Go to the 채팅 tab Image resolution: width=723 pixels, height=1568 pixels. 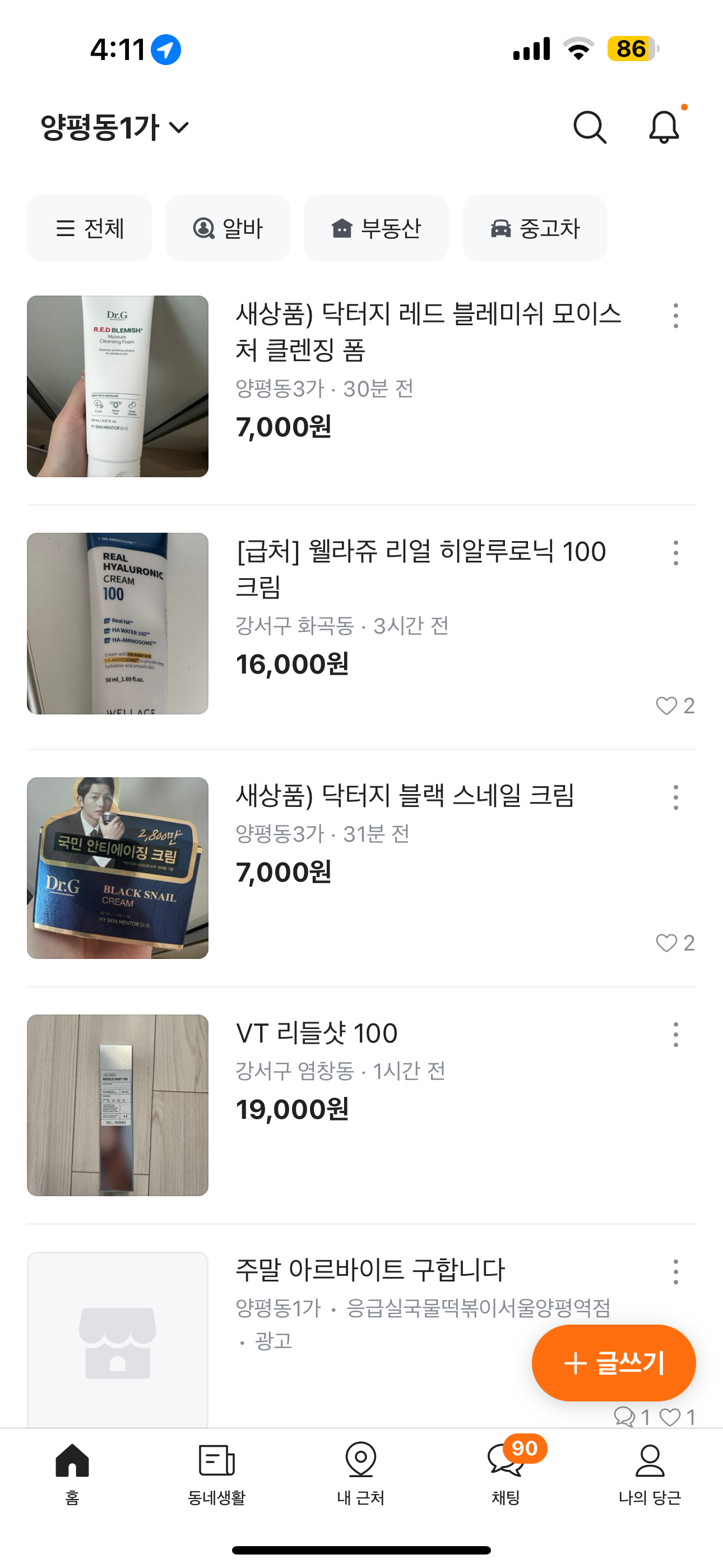click(506, 1471)
